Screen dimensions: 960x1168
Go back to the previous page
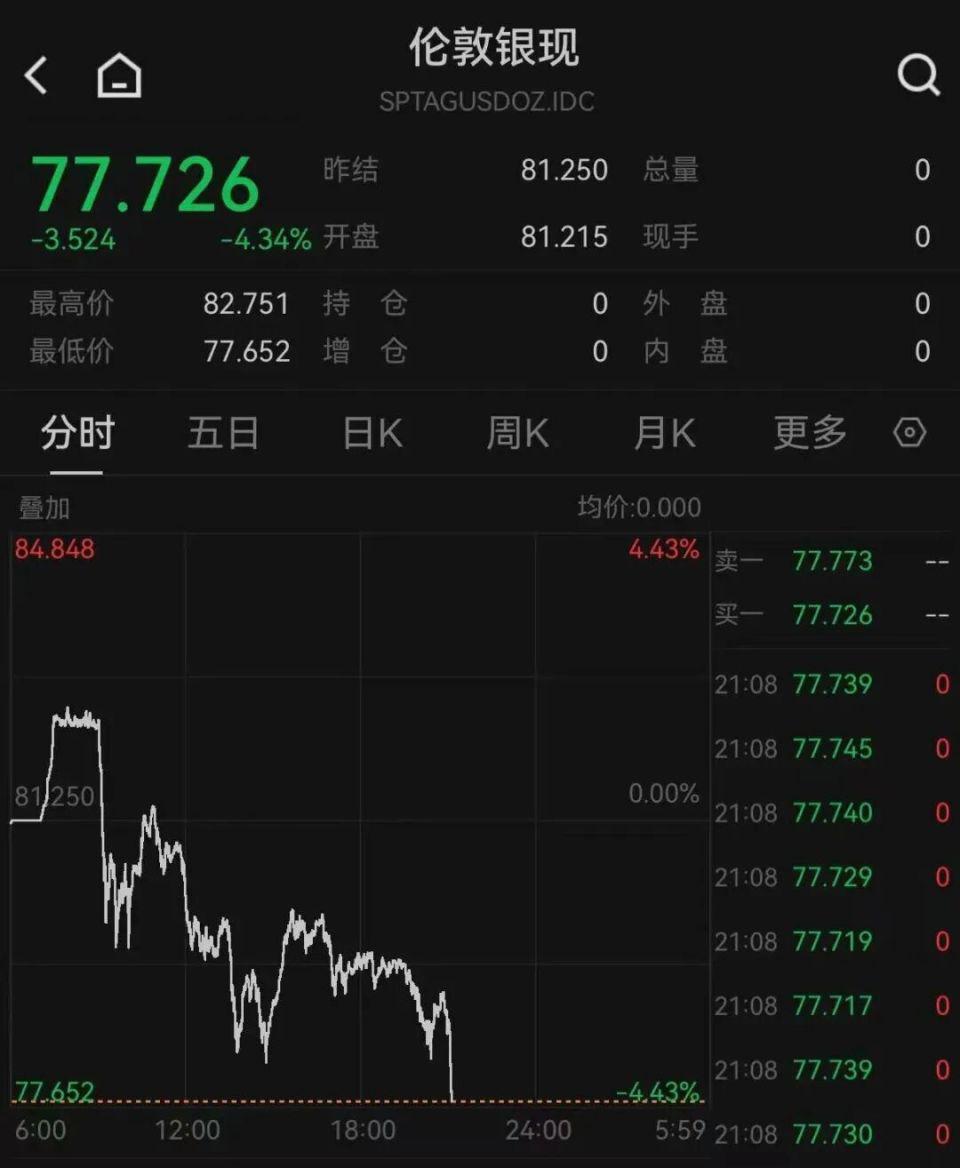(37, 75)
